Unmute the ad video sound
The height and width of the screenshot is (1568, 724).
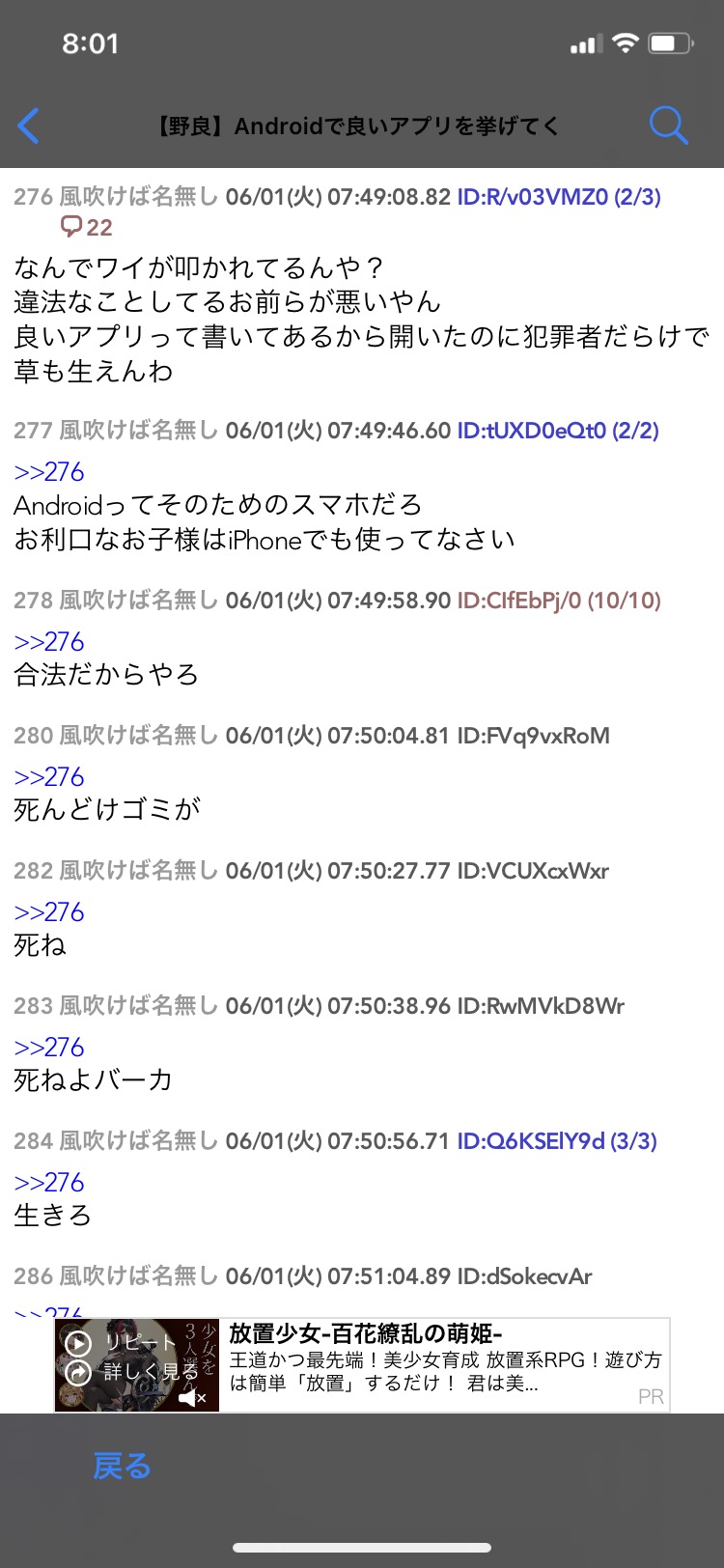[193, 1397]
